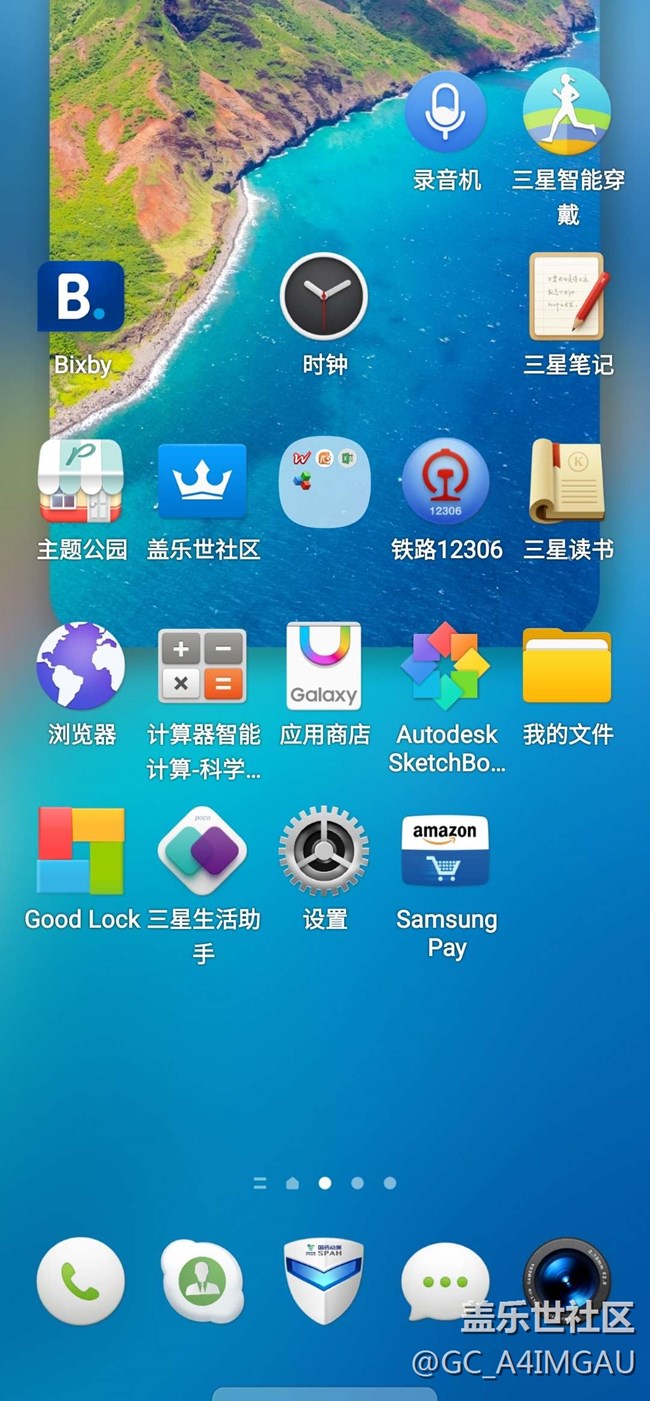Open the 录音机 voice recorder app

coord(446,113)
